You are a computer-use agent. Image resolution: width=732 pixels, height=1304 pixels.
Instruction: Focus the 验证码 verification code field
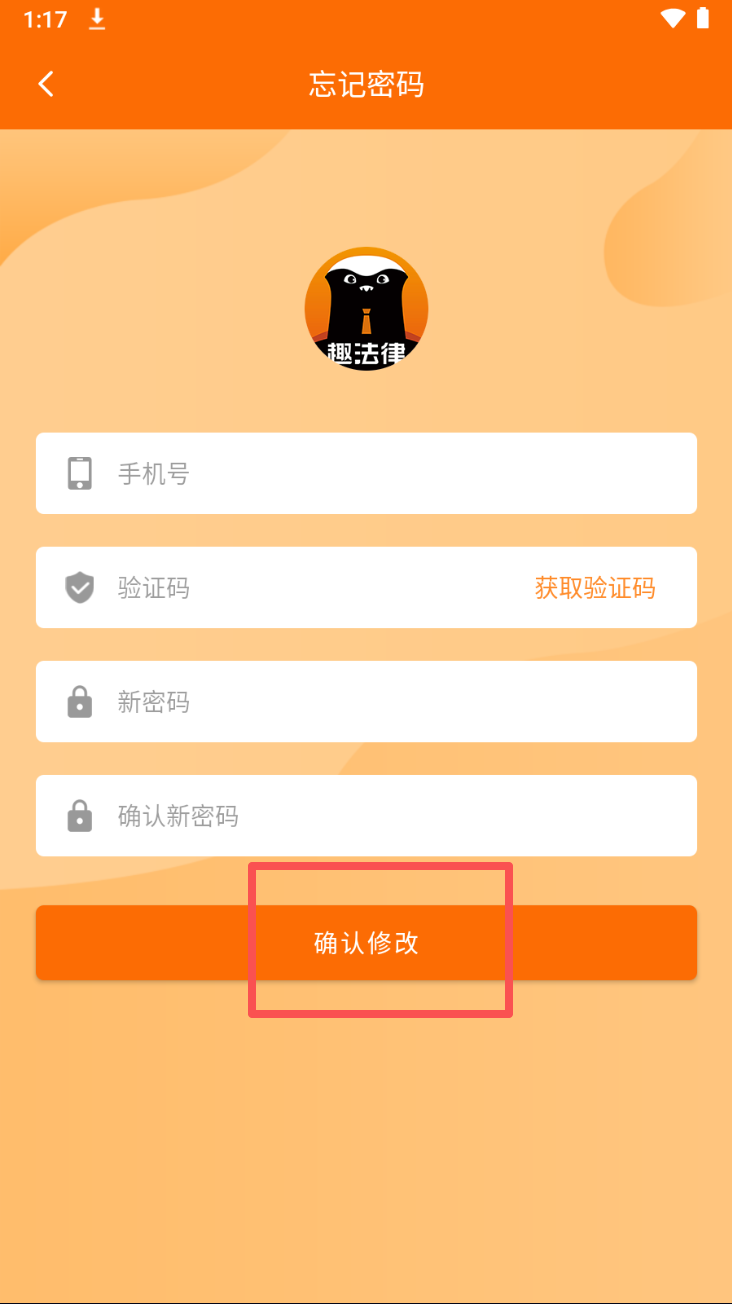[x=300, y=588]
